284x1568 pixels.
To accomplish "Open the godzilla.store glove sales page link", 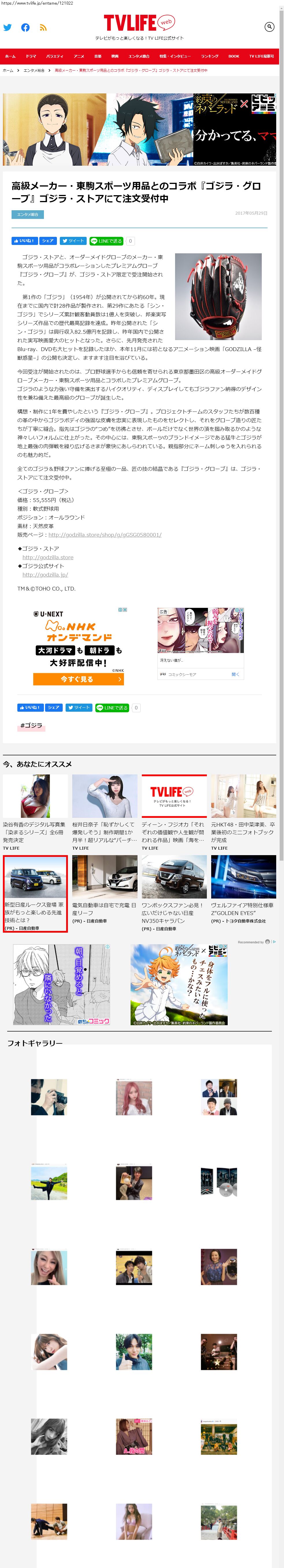I will coord(105,534).
